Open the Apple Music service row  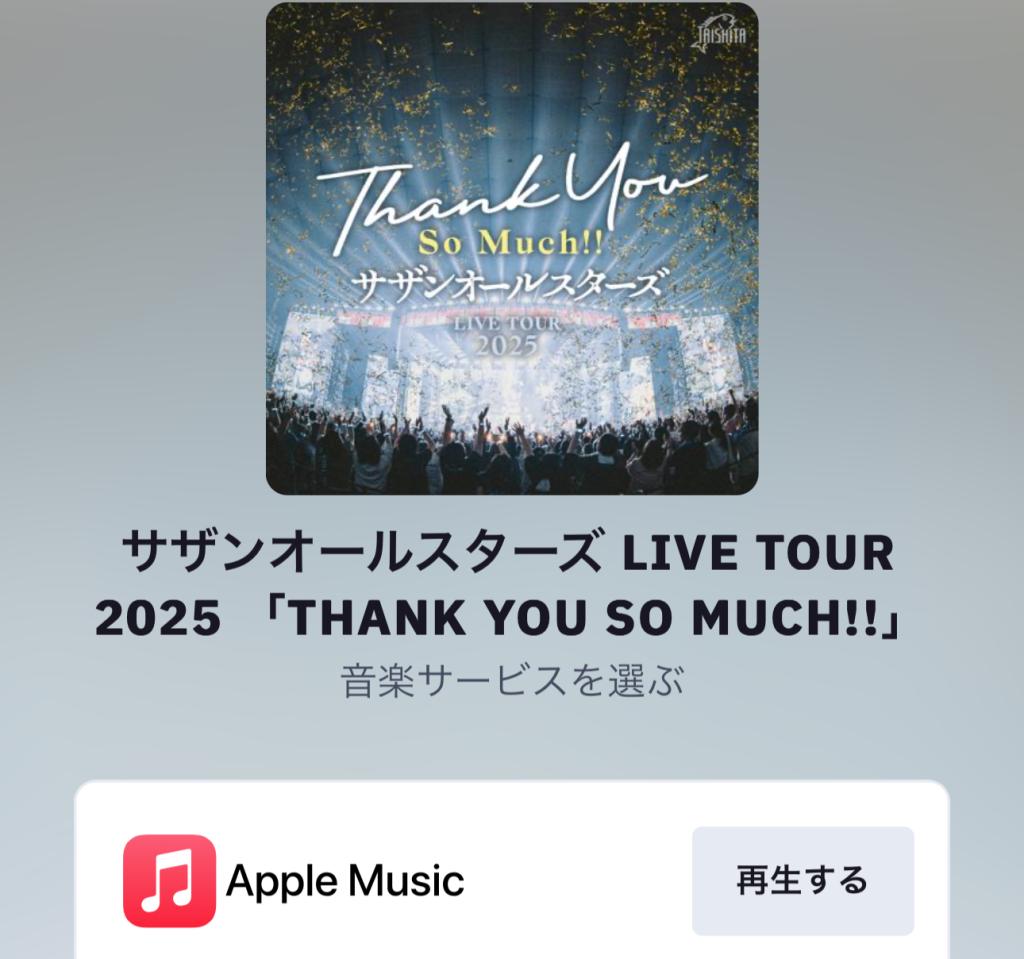coord(344,881)
